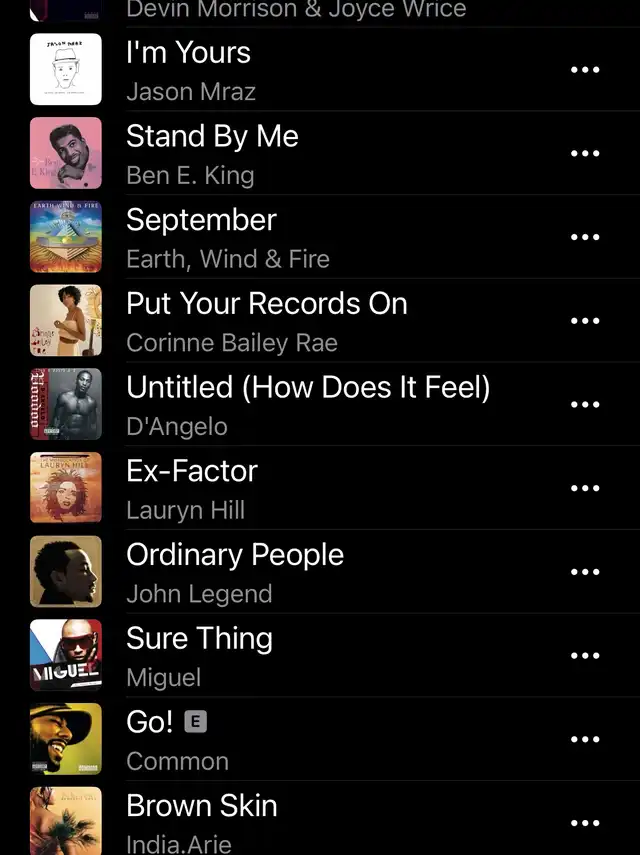Image resolution: width=640 pixels, height=855 pixels.
Task: Open more options for Go!
Action: point(585,740)
